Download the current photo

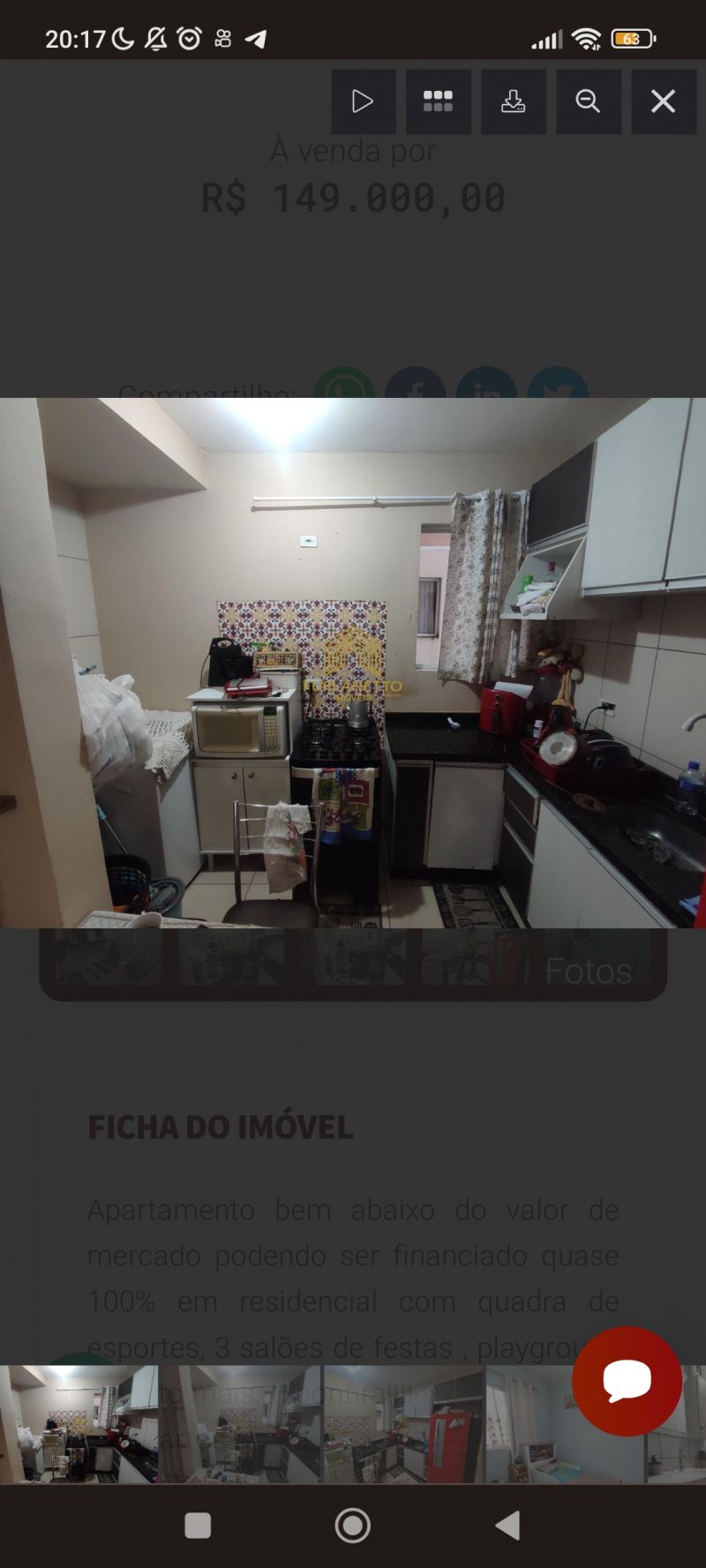513,101
